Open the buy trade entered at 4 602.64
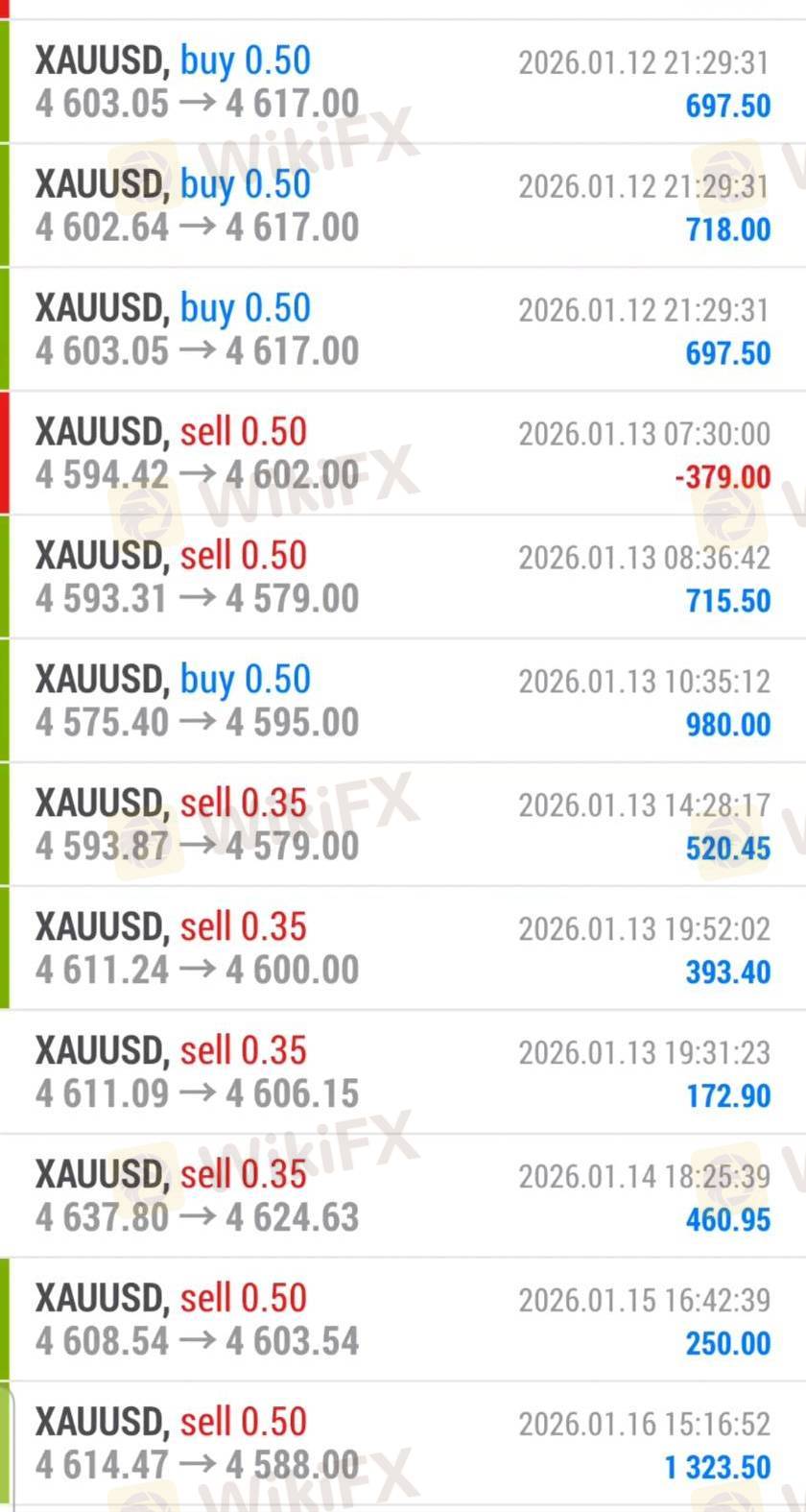Image resolution: width=806 pixels, height=1512 pixels. (x=403, y=205)
